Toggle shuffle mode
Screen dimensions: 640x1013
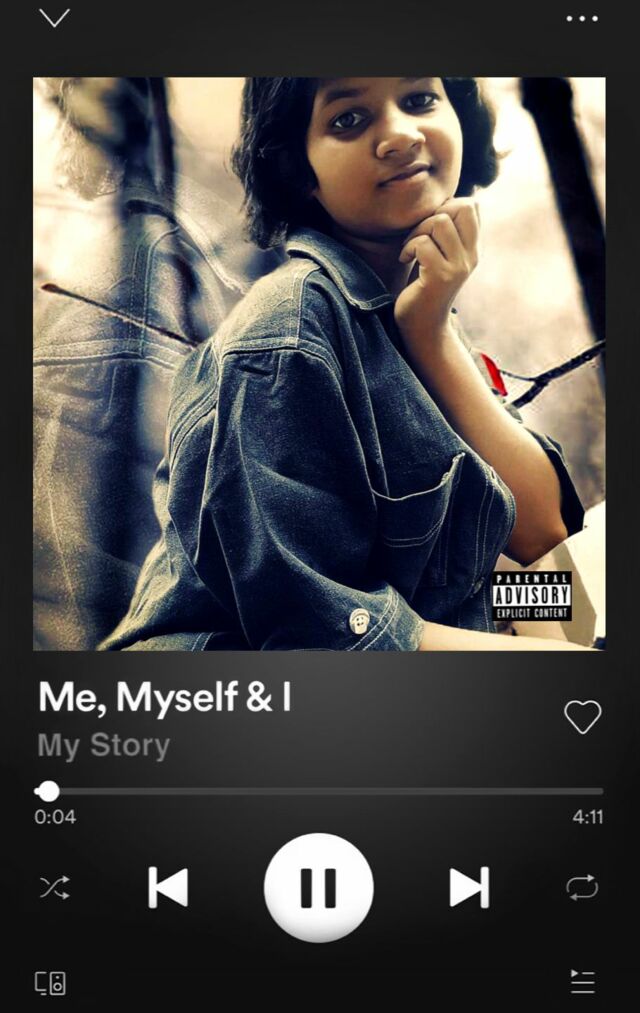coord(54,887)
